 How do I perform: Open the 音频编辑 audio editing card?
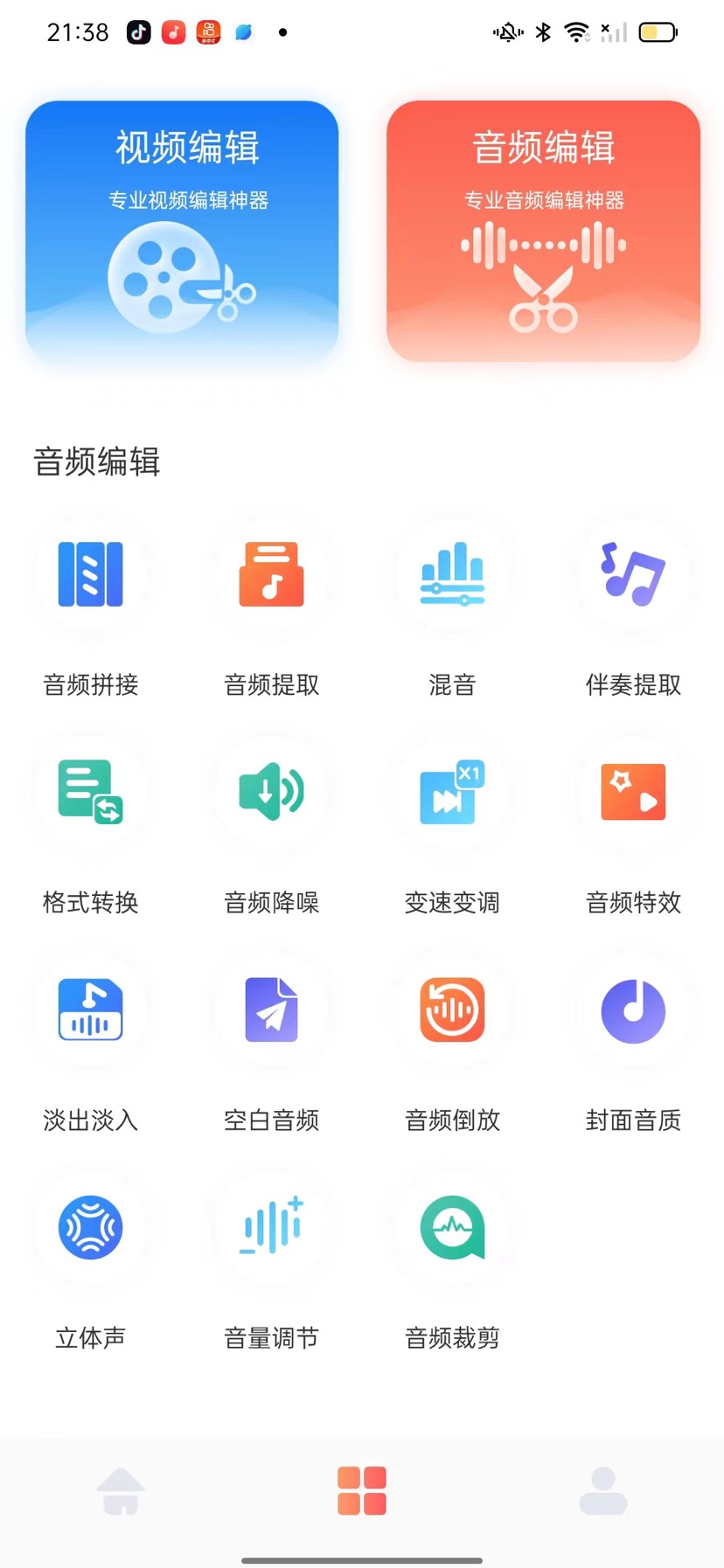(x=543, y=232)
